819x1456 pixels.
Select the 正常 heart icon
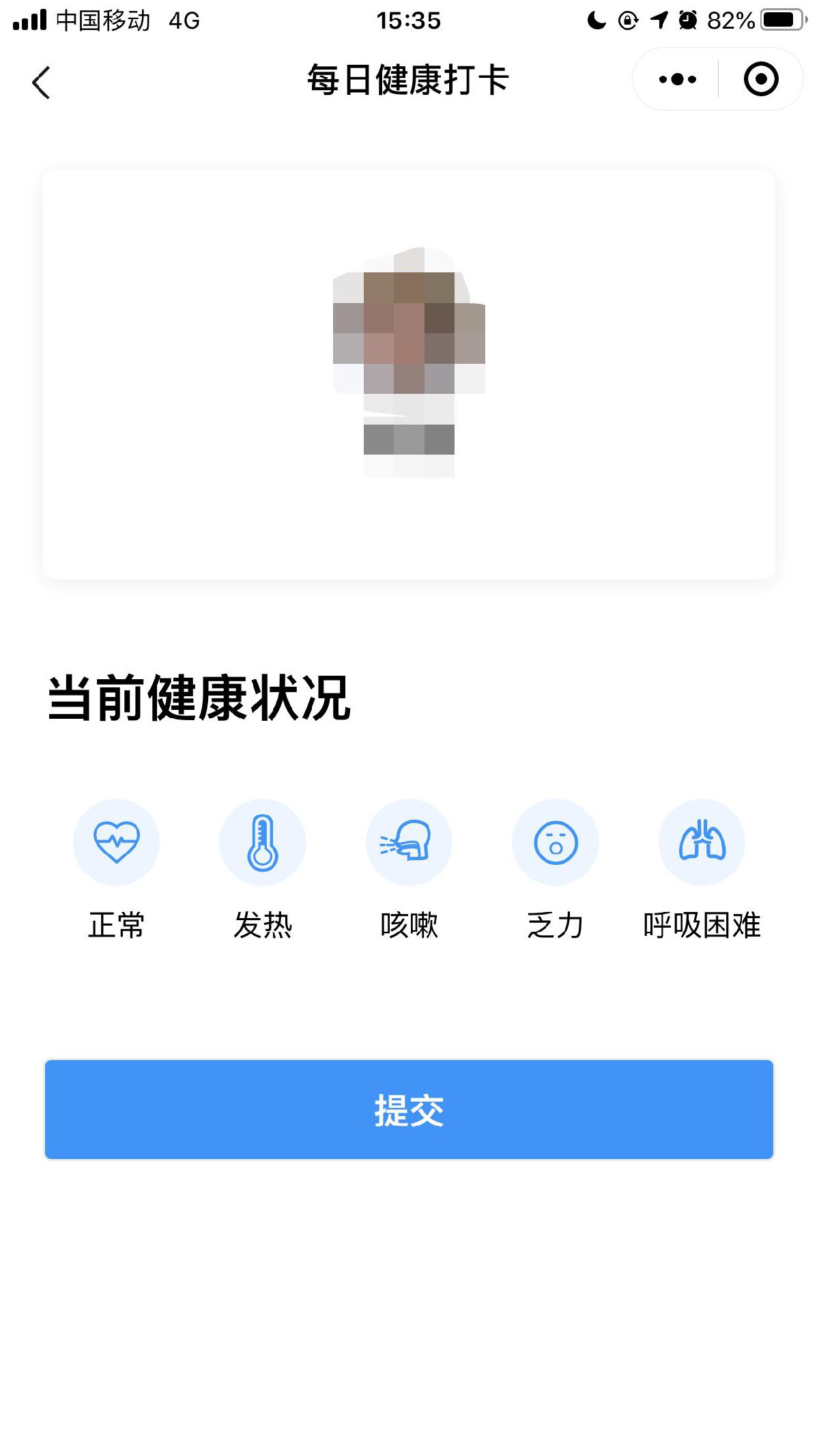pos(117,842)
